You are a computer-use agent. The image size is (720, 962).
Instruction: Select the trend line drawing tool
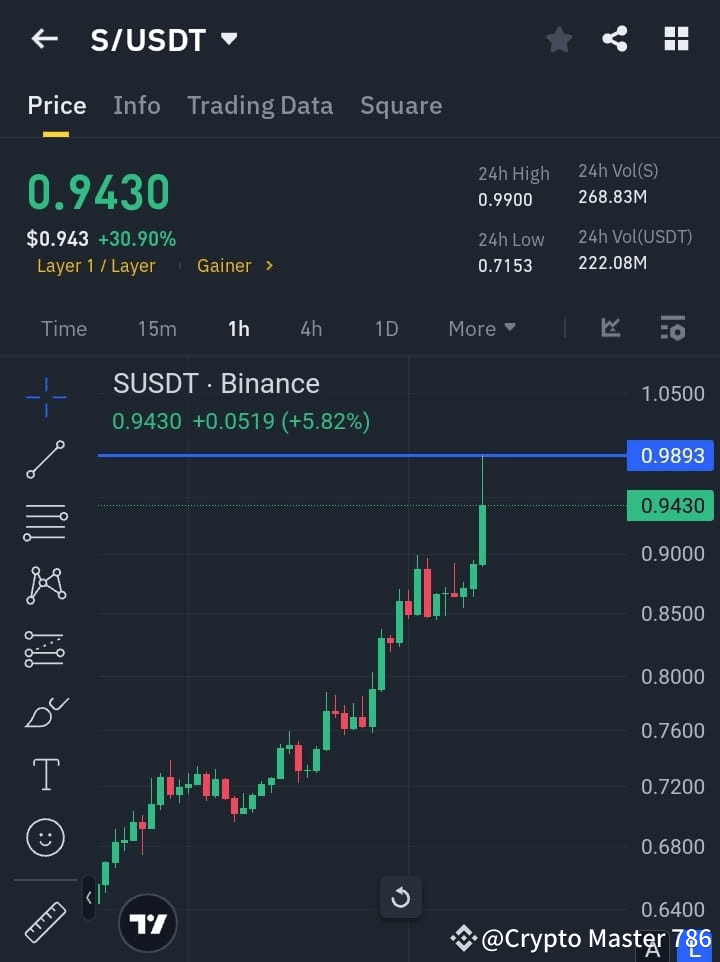pyautogui.click(x=45, y=460)
